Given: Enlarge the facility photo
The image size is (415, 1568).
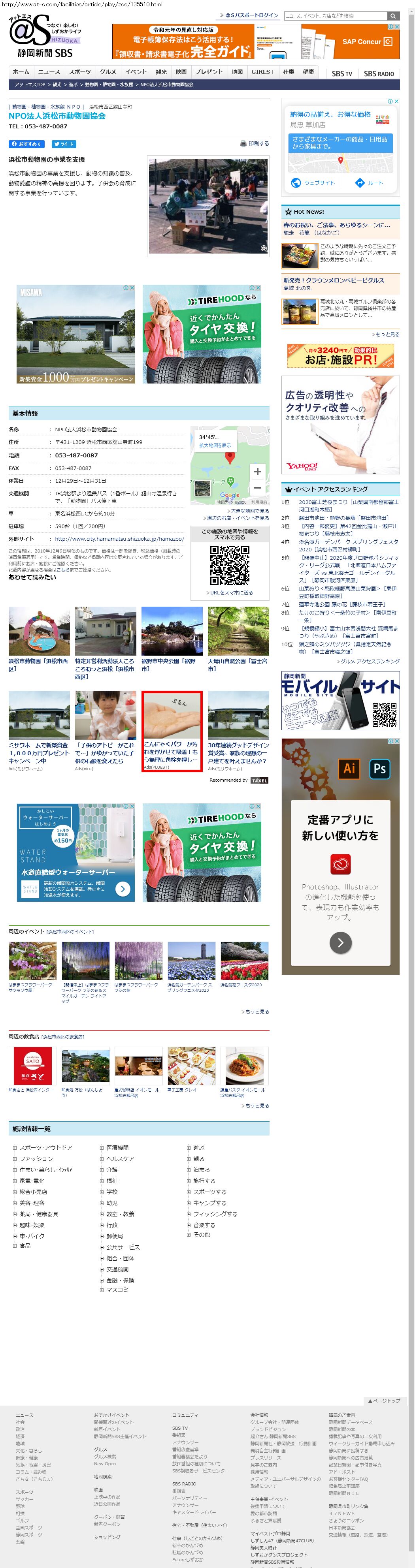Looking at the screenshot, I should click(x=263, y=248).
